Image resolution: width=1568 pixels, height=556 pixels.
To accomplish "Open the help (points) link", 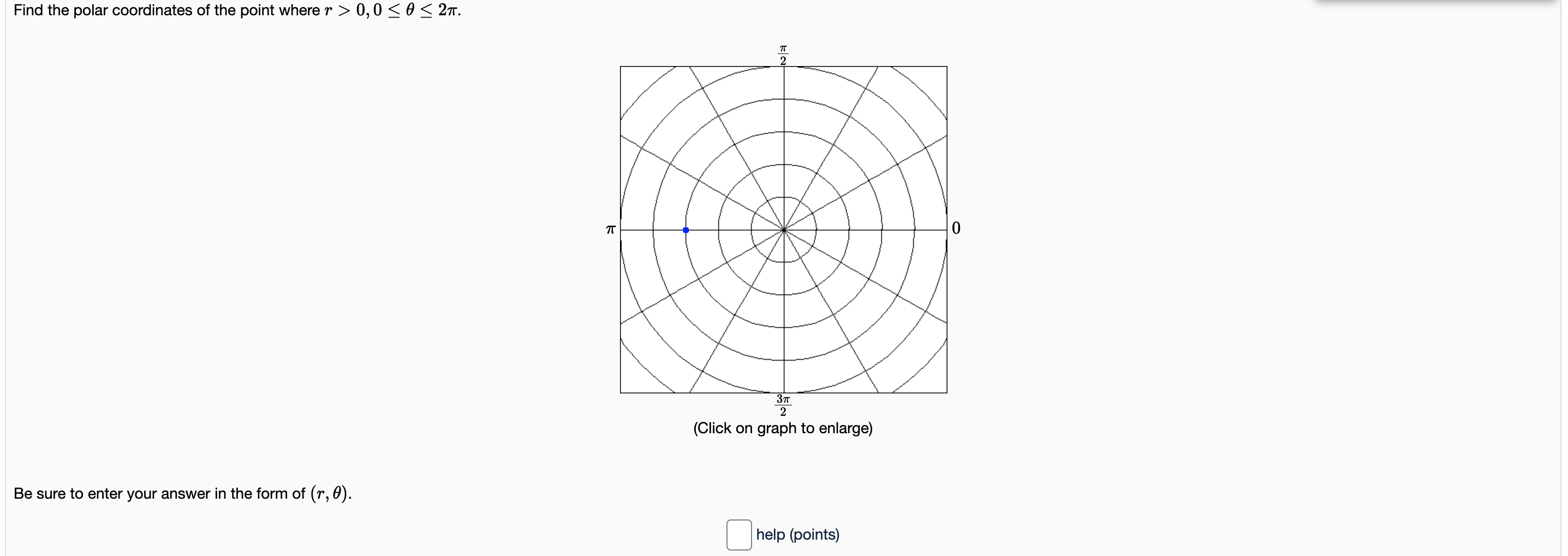I will tap(797, 535).
